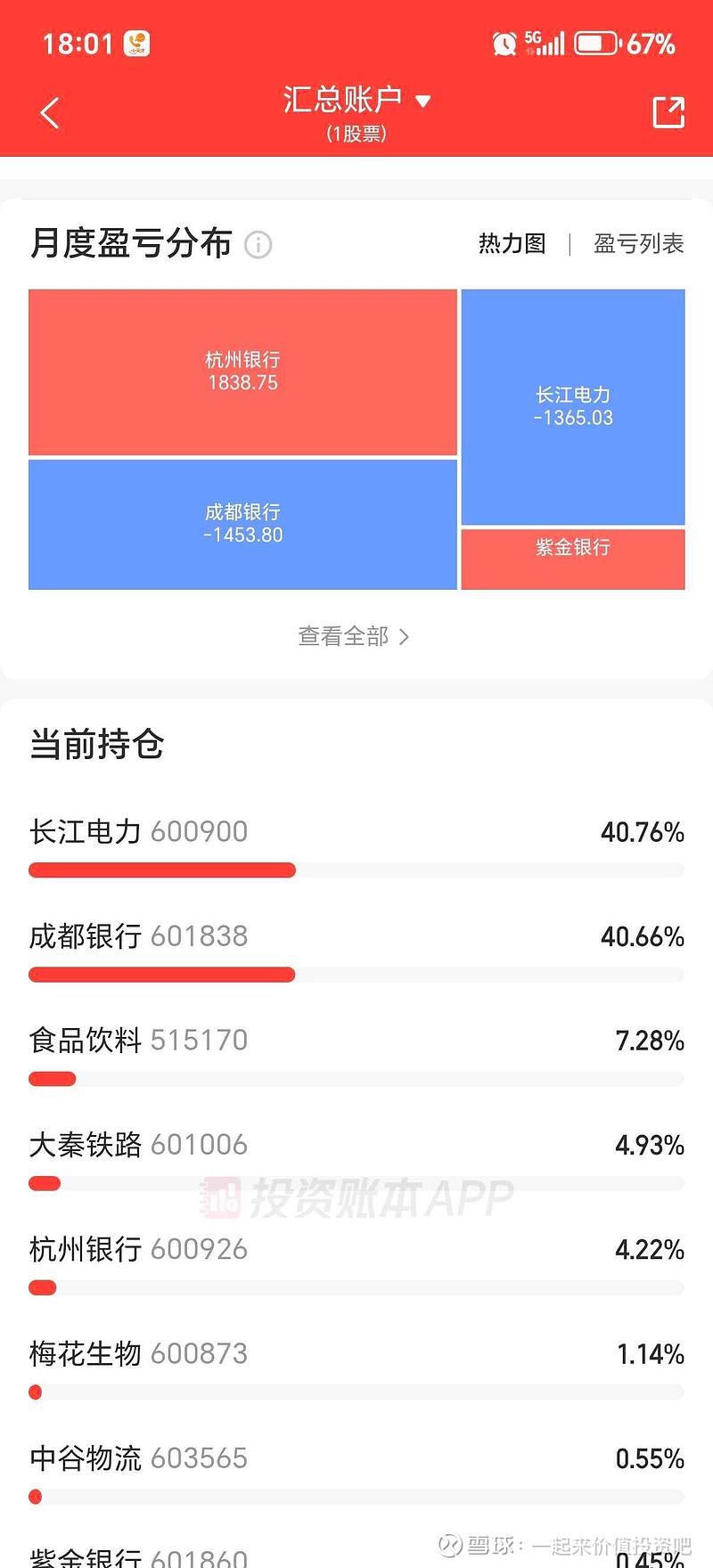Tap the 紫金银行 block in the heatmap
713x1568 pixels.
[x=573, y=559]
